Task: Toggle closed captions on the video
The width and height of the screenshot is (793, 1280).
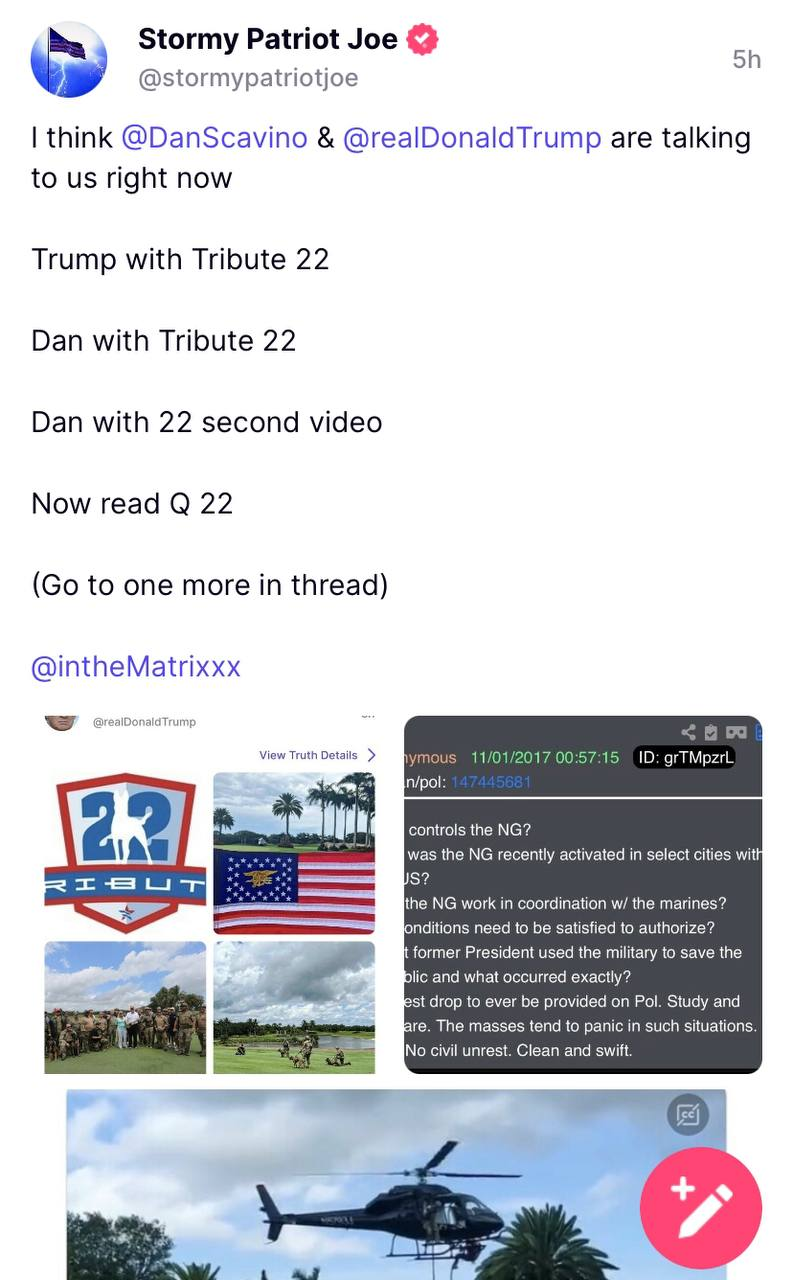Action: point(687,1114)
